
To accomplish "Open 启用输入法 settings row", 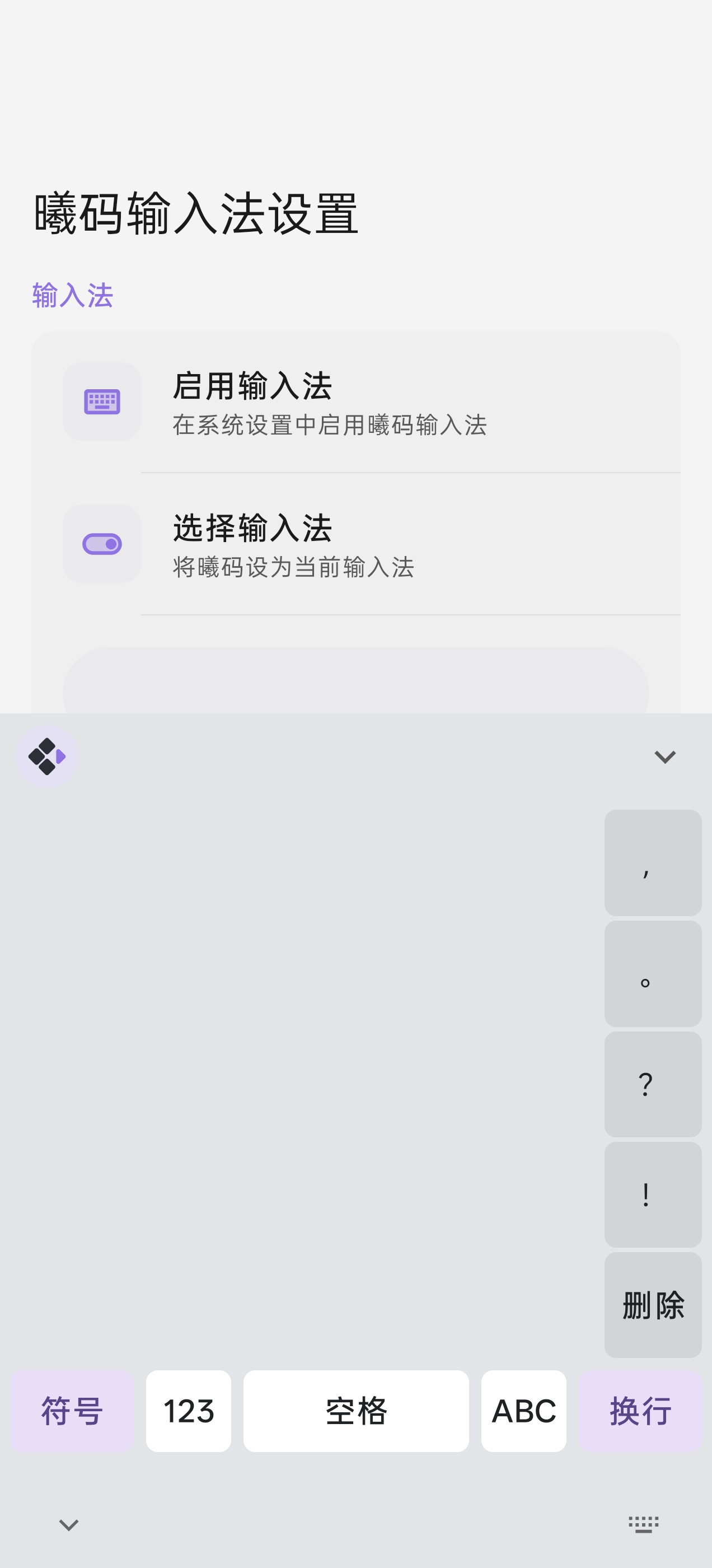I will [x=356, y=402].
